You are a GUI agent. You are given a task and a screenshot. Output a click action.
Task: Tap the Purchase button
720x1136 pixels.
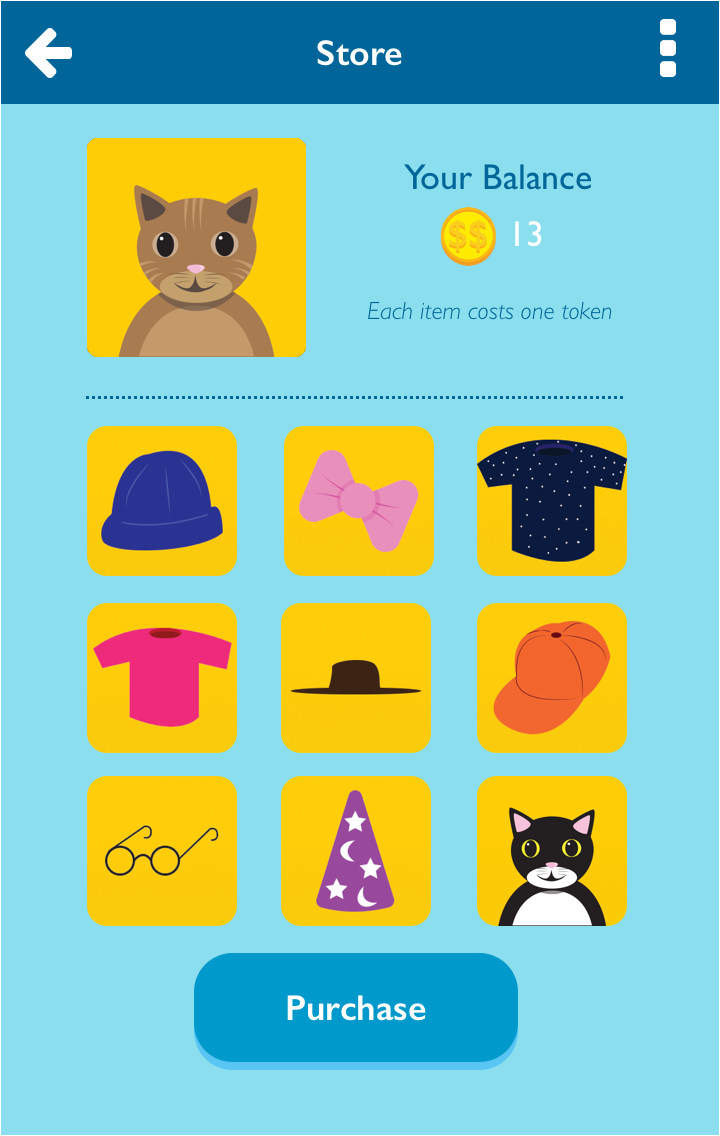tap(356, 1008)
